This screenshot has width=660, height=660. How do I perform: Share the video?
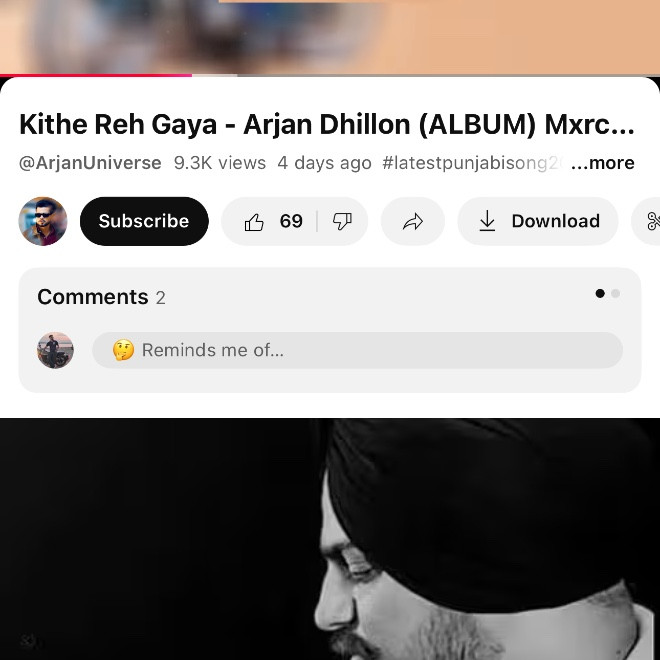coord(413,221)
